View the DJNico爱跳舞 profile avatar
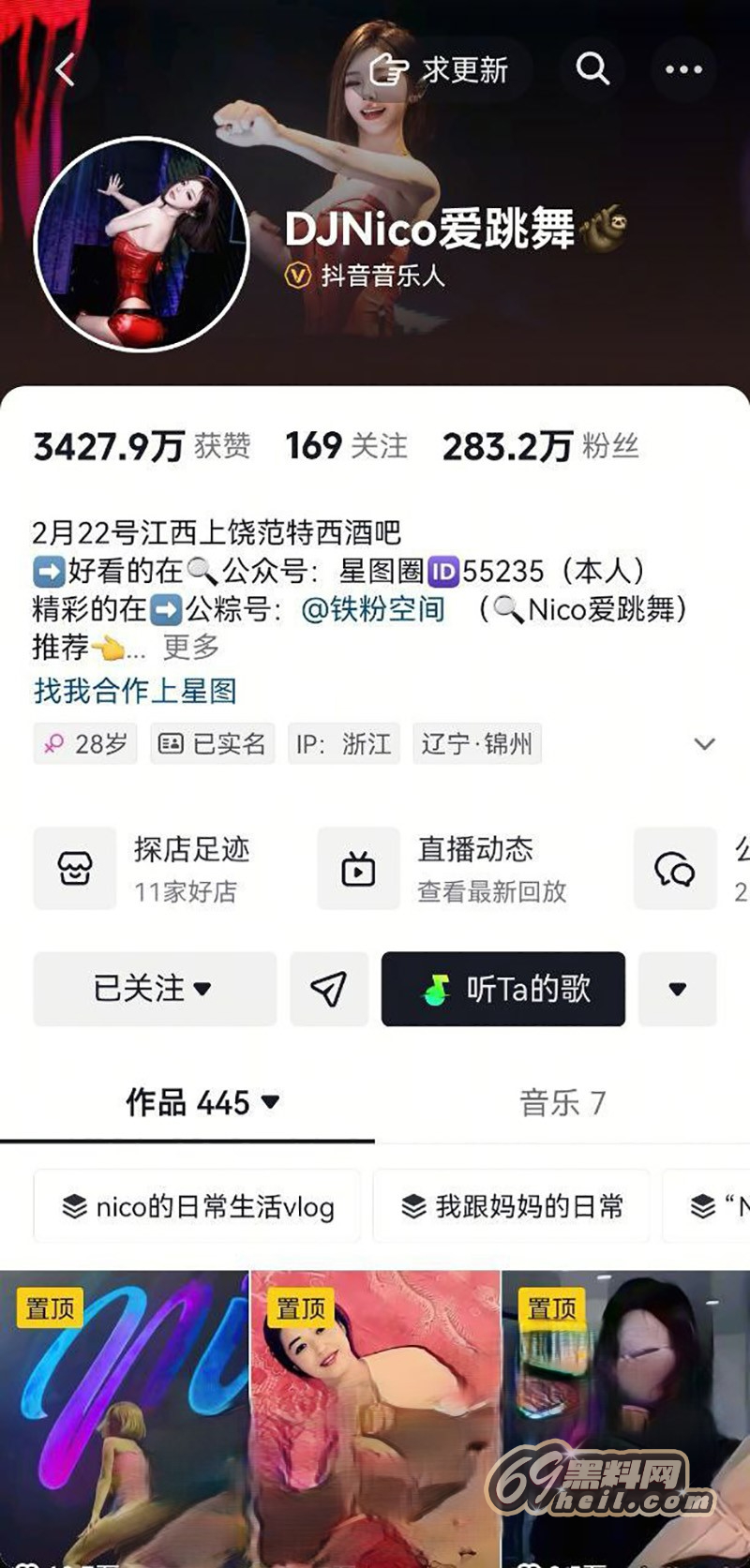The image size is (750, 1568). pos(142,245)
